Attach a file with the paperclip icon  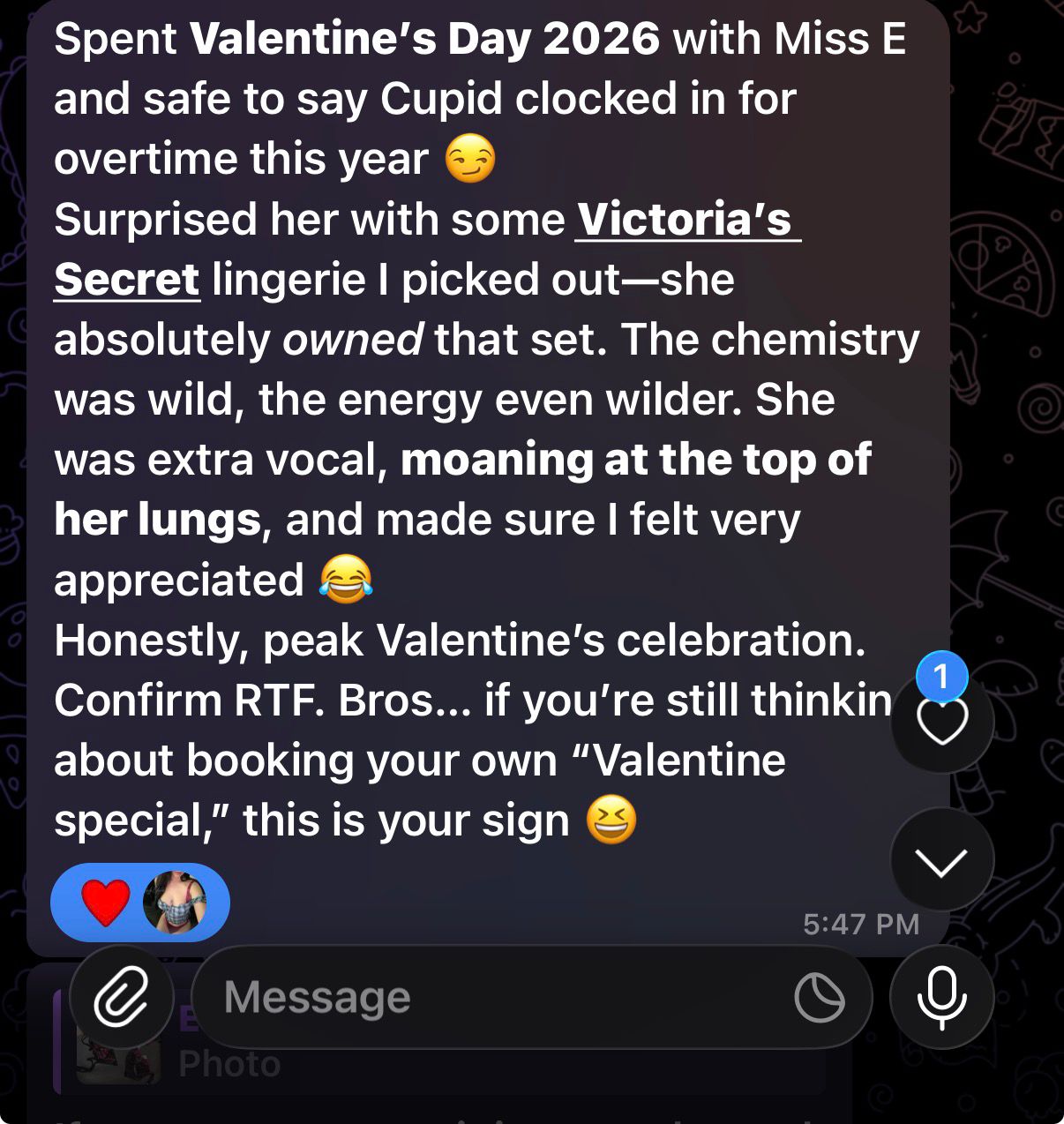pyautogui.click(x=122, y=998)
